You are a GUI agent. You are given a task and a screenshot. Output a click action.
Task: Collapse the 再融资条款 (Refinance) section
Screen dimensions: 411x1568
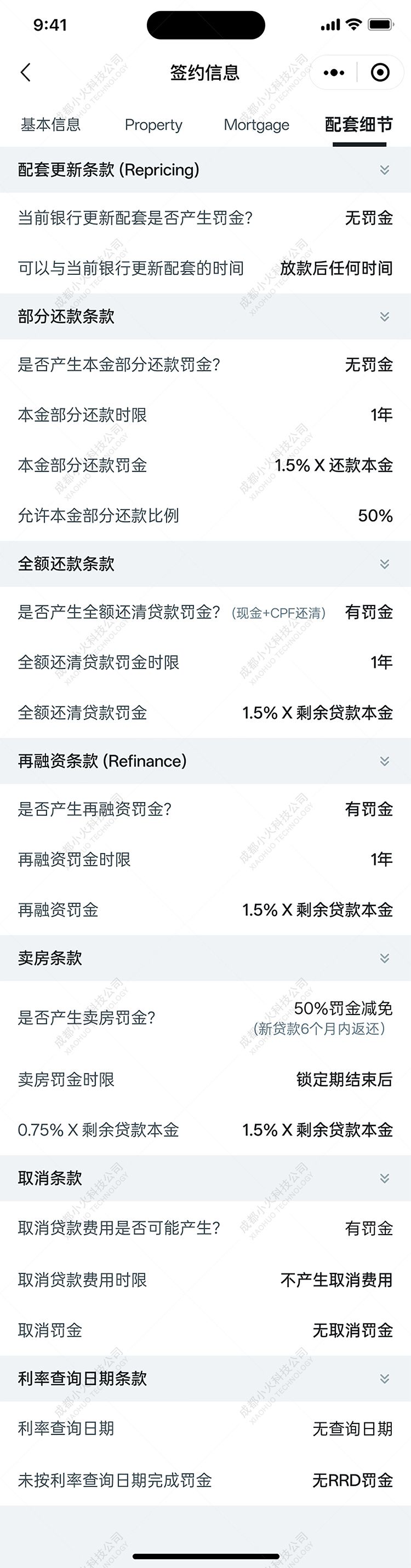tap(384, 762)
